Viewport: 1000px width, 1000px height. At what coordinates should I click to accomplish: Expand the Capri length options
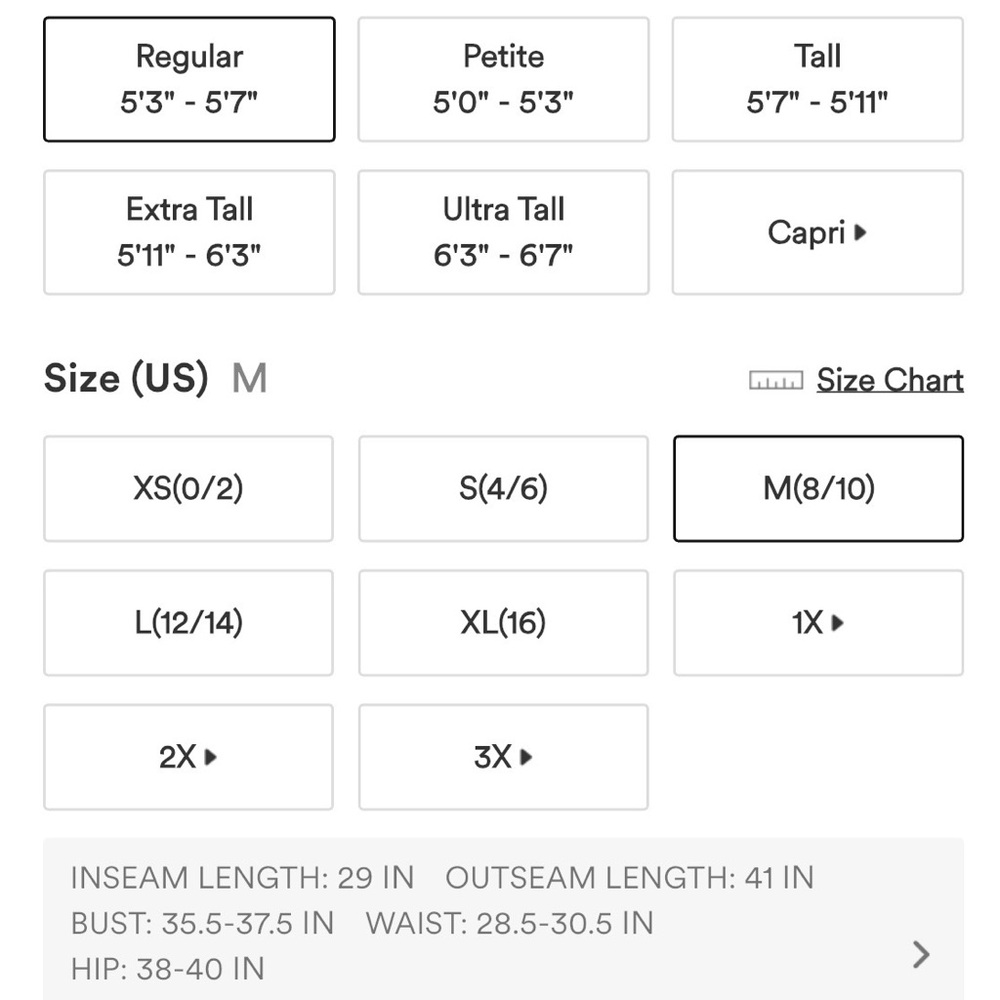(817, 232)
